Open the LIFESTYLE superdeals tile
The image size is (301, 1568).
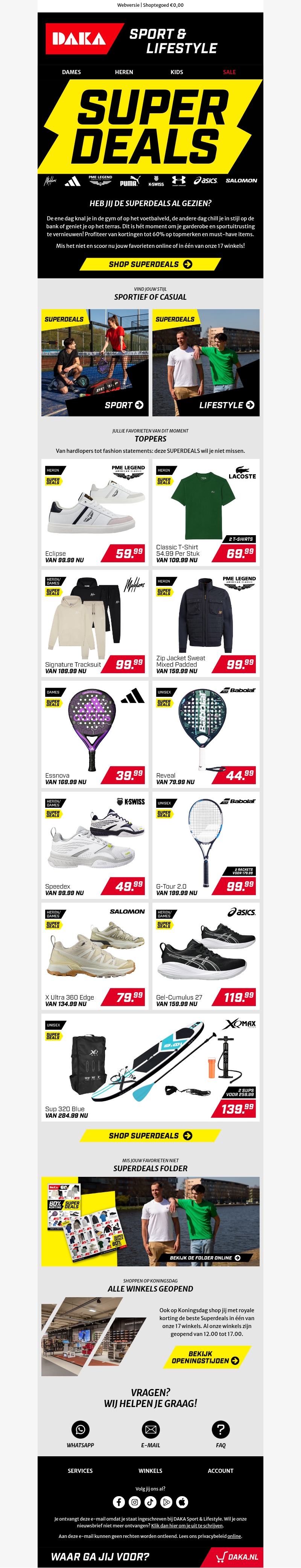pyautogui.click(x=206, y=363)
